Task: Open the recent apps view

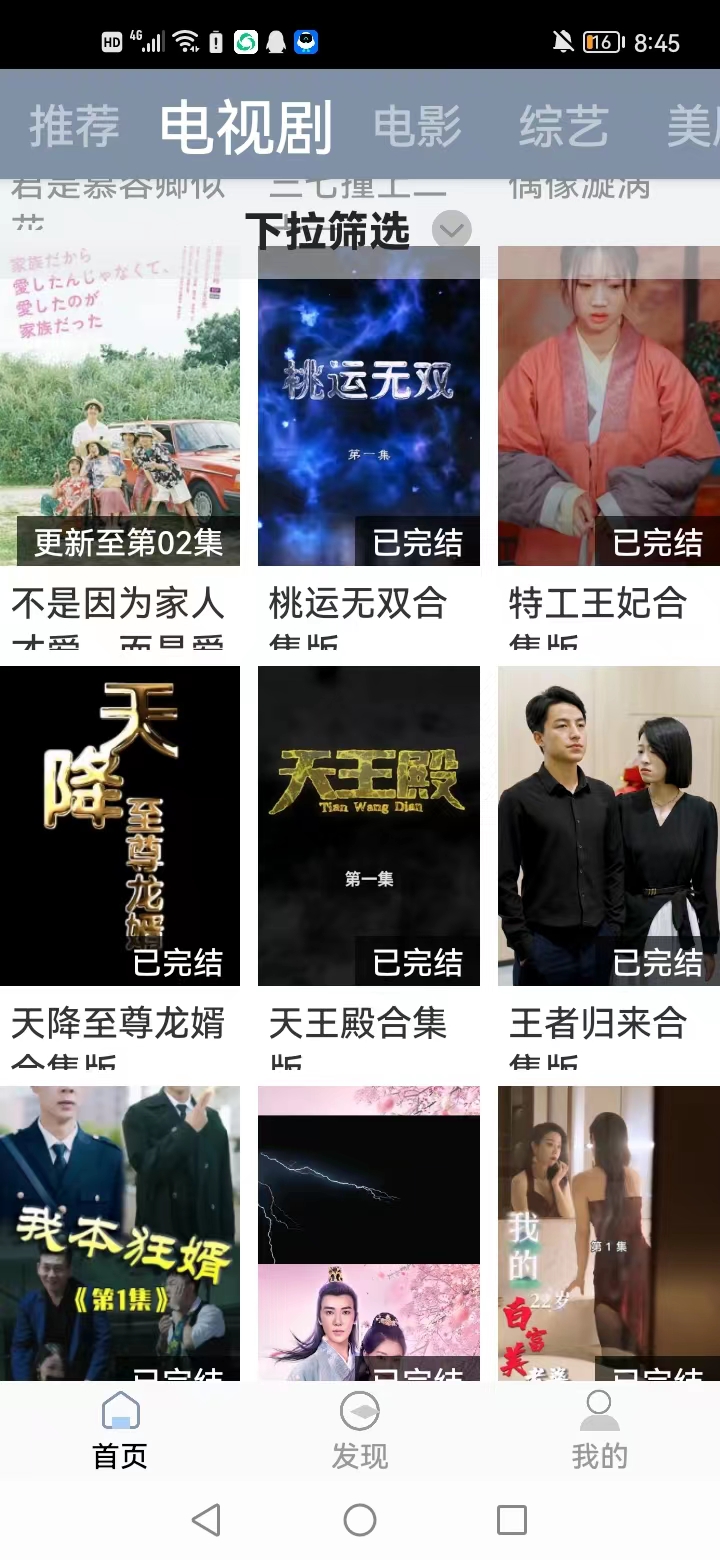Action: pyautogui.click(x=511, y=1520)
